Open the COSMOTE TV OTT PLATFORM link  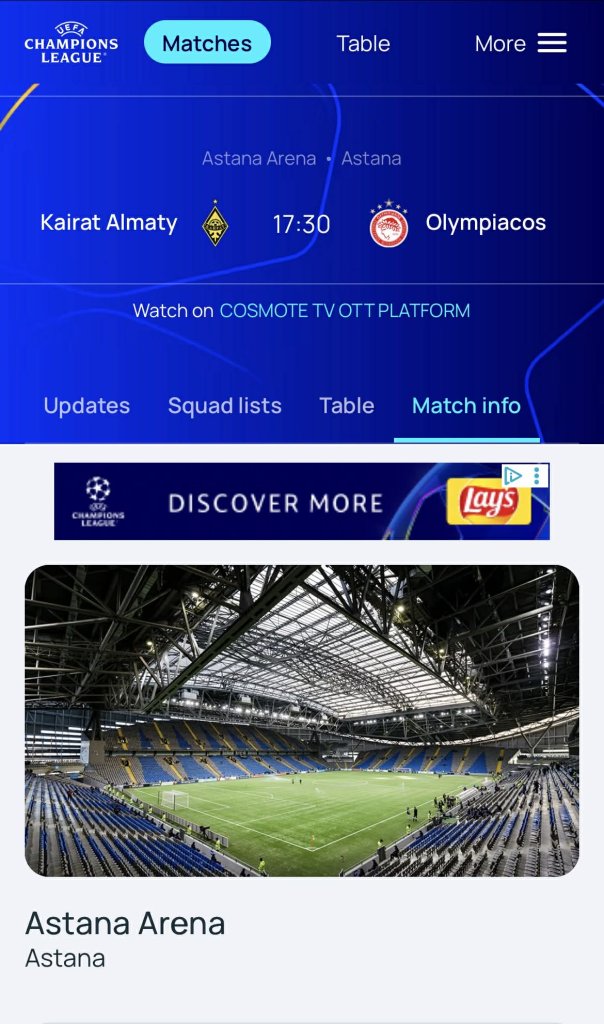coord(344,311)
